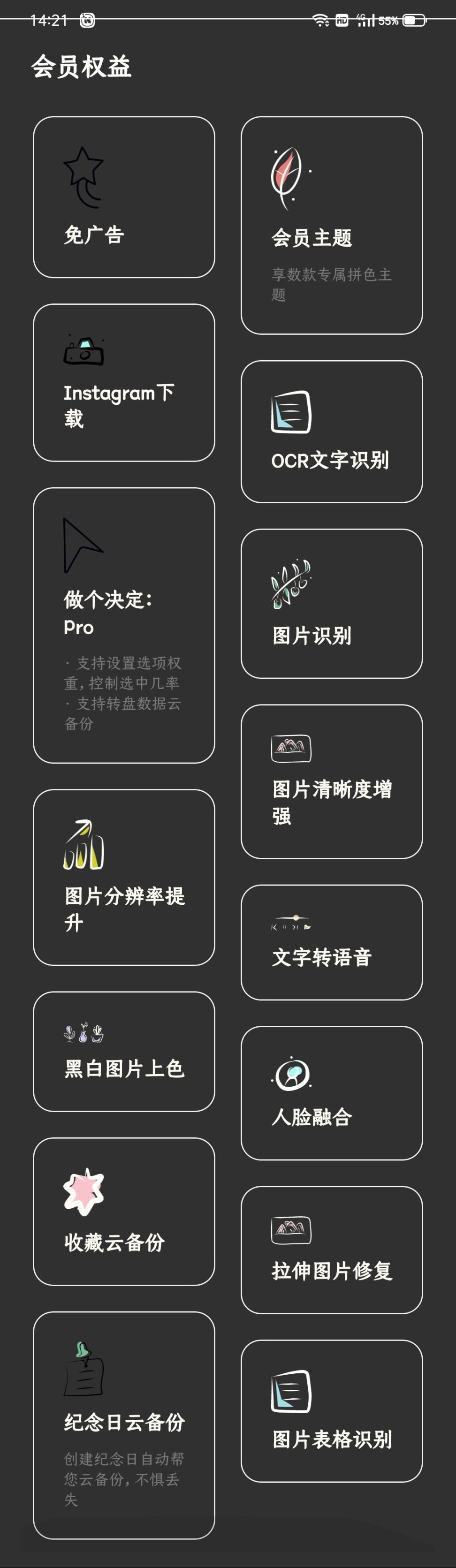Viewport: 456px width, 1568px height.
Task: View the 图片清晰度增强 card
Action: [x=331, y=781]
